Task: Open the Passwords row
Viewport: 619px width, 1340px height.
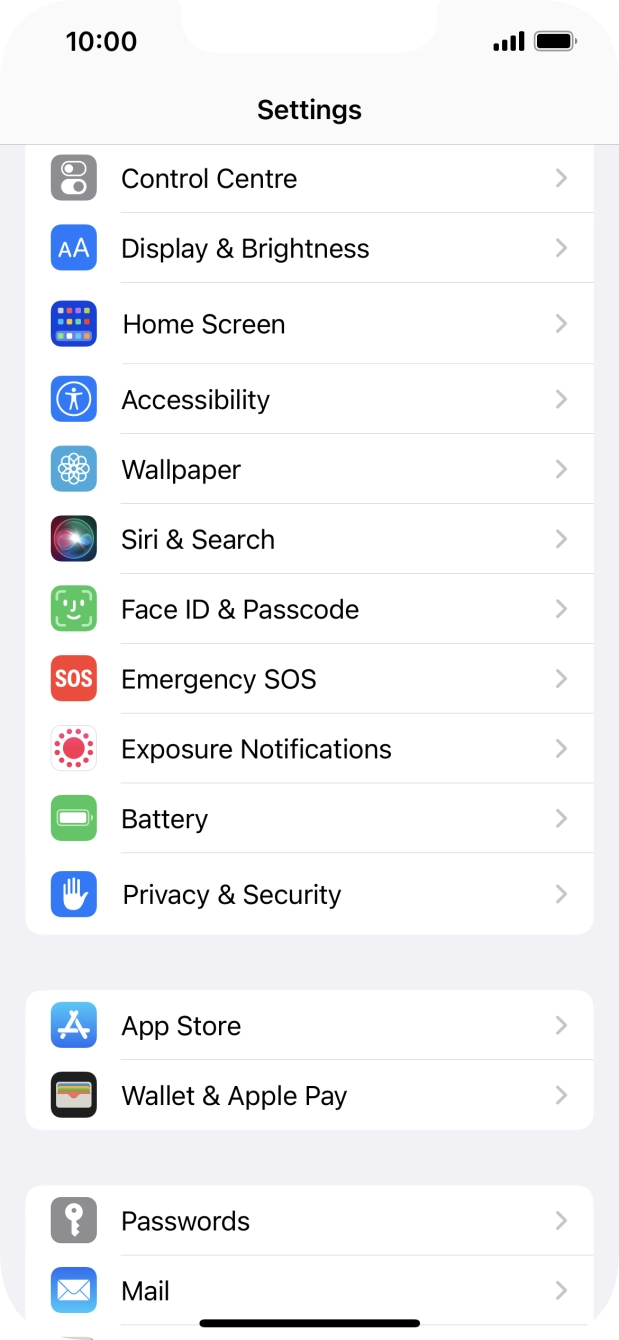Action: (309, 1221)
